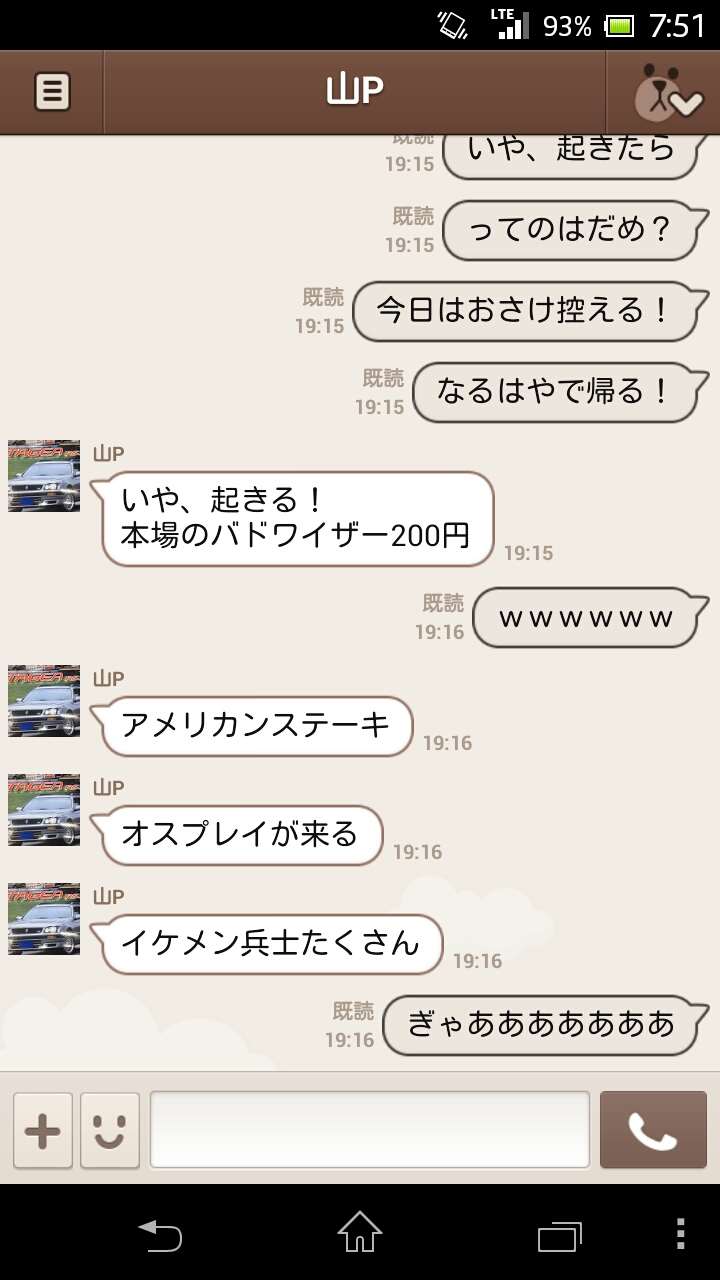720x1280 pixels.
Task: Show recent apps from the navigation bar
Action: click(x=560, y=1234)
